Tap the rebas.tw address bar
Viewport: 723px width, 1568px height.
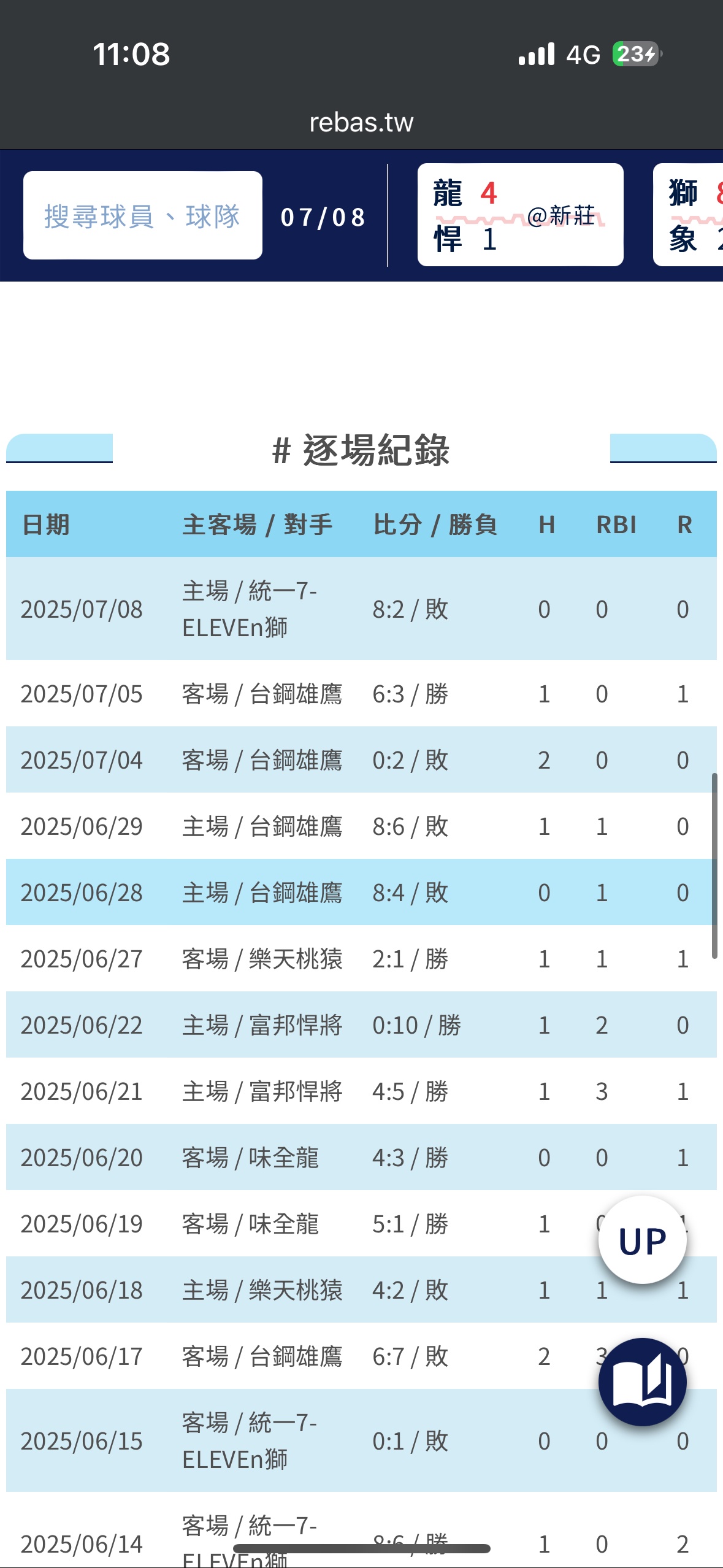(x=361, y=123)
